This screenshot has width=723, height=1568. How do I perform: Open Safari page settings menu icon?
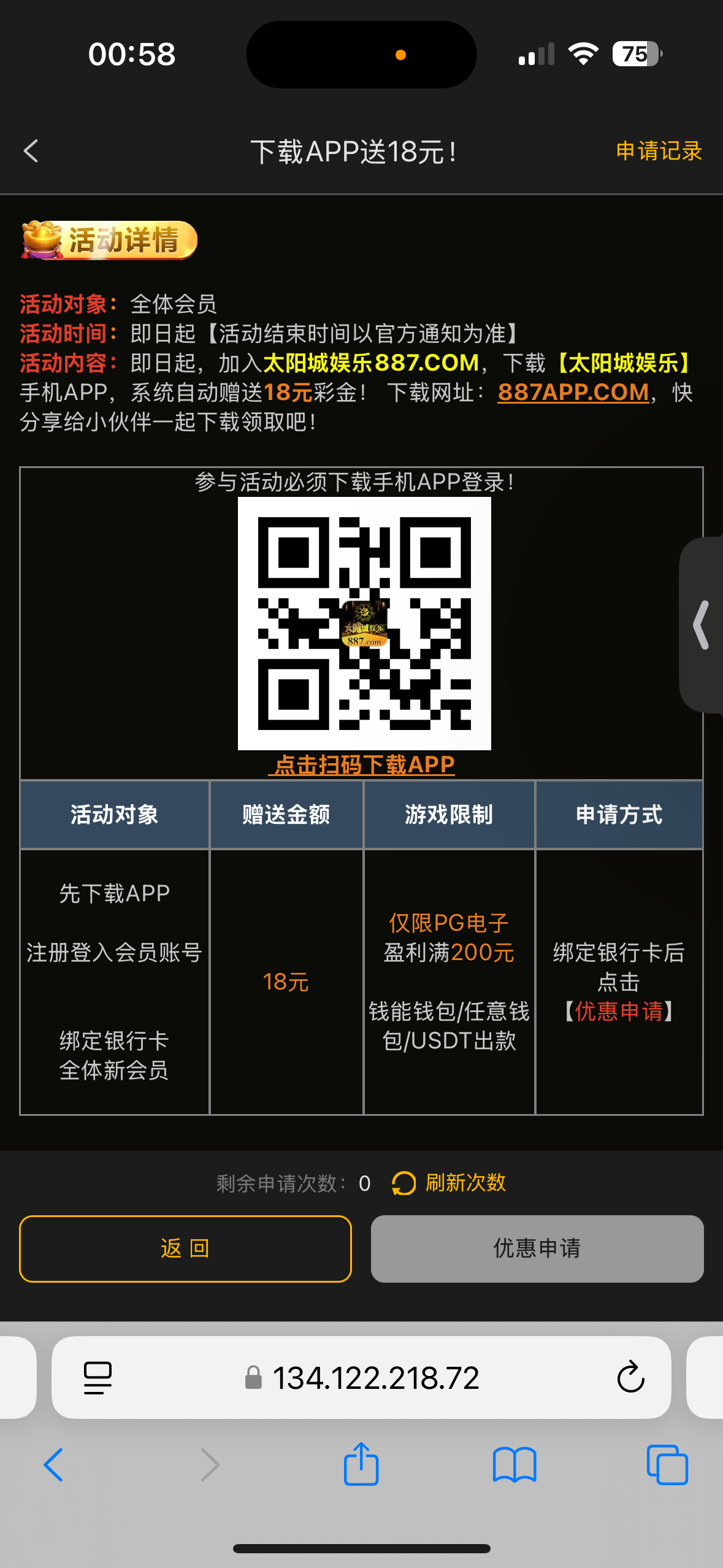click(98, 1378)
